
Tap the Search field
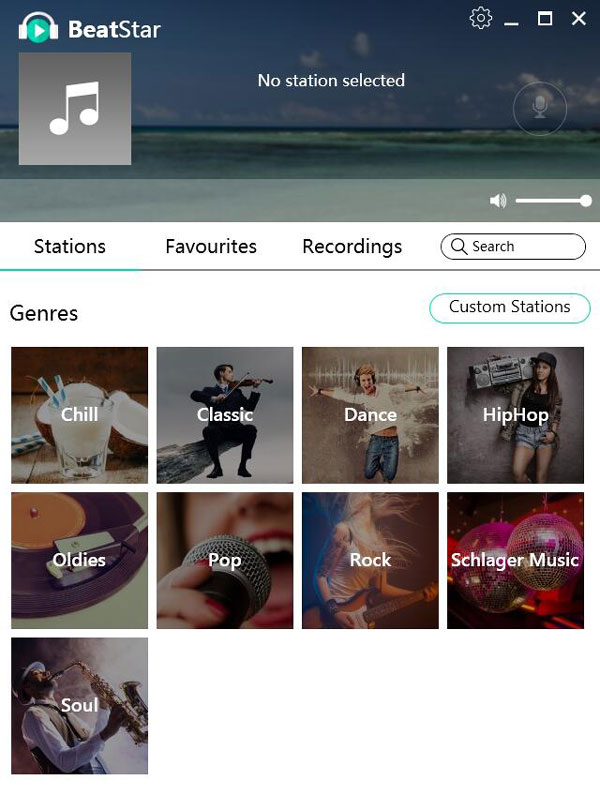pyautogui.click(x=513, y=246)
